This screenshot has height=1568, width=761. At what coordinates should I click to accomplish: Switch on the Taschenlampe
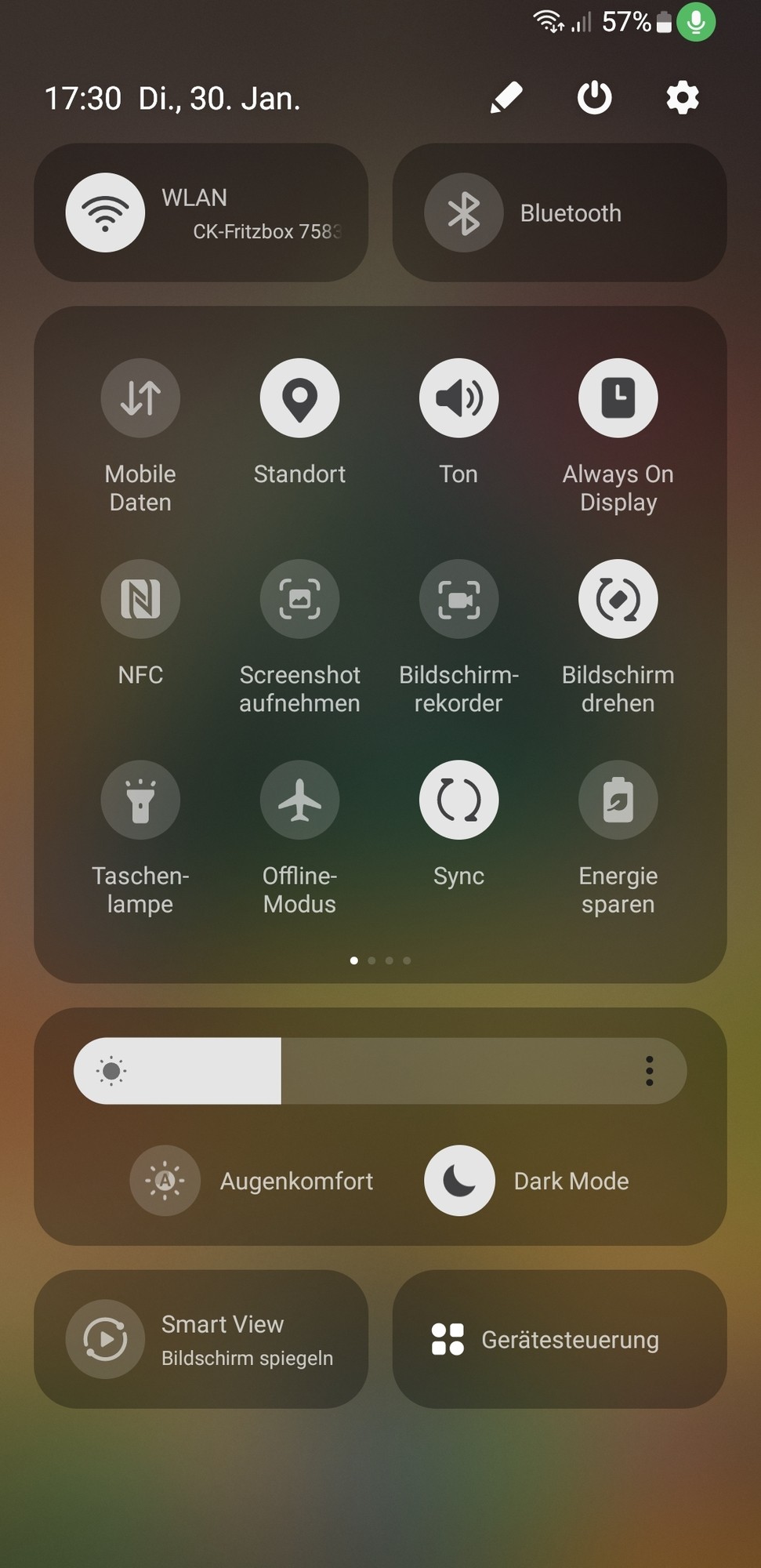point(140,800)
